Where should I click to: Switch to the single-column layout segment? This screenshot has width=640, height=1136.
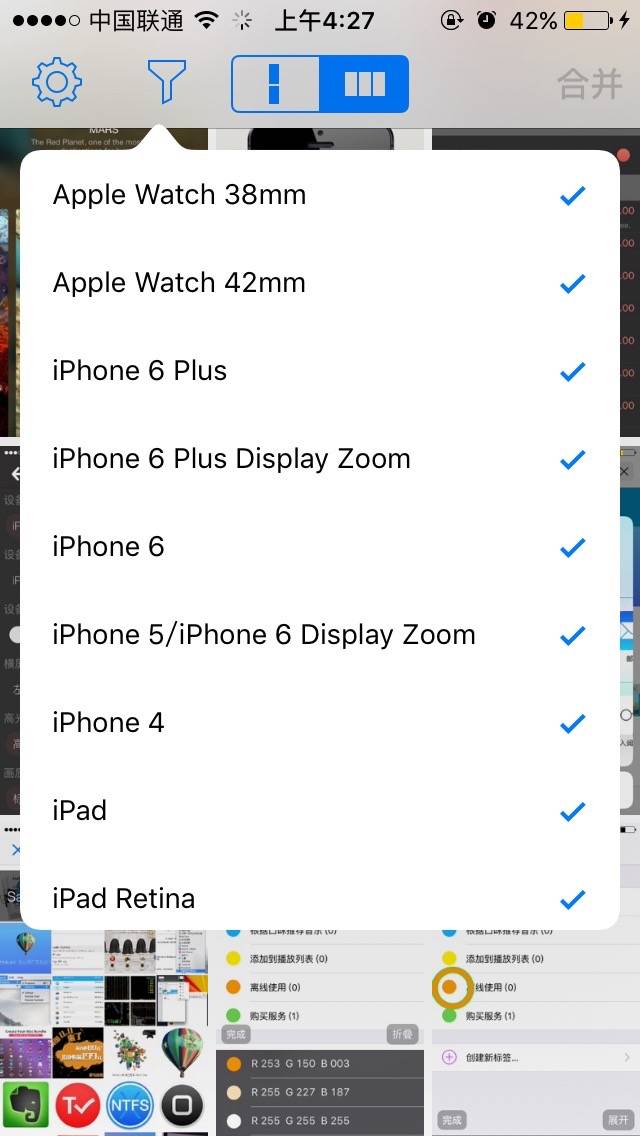[x=275, y=84]
